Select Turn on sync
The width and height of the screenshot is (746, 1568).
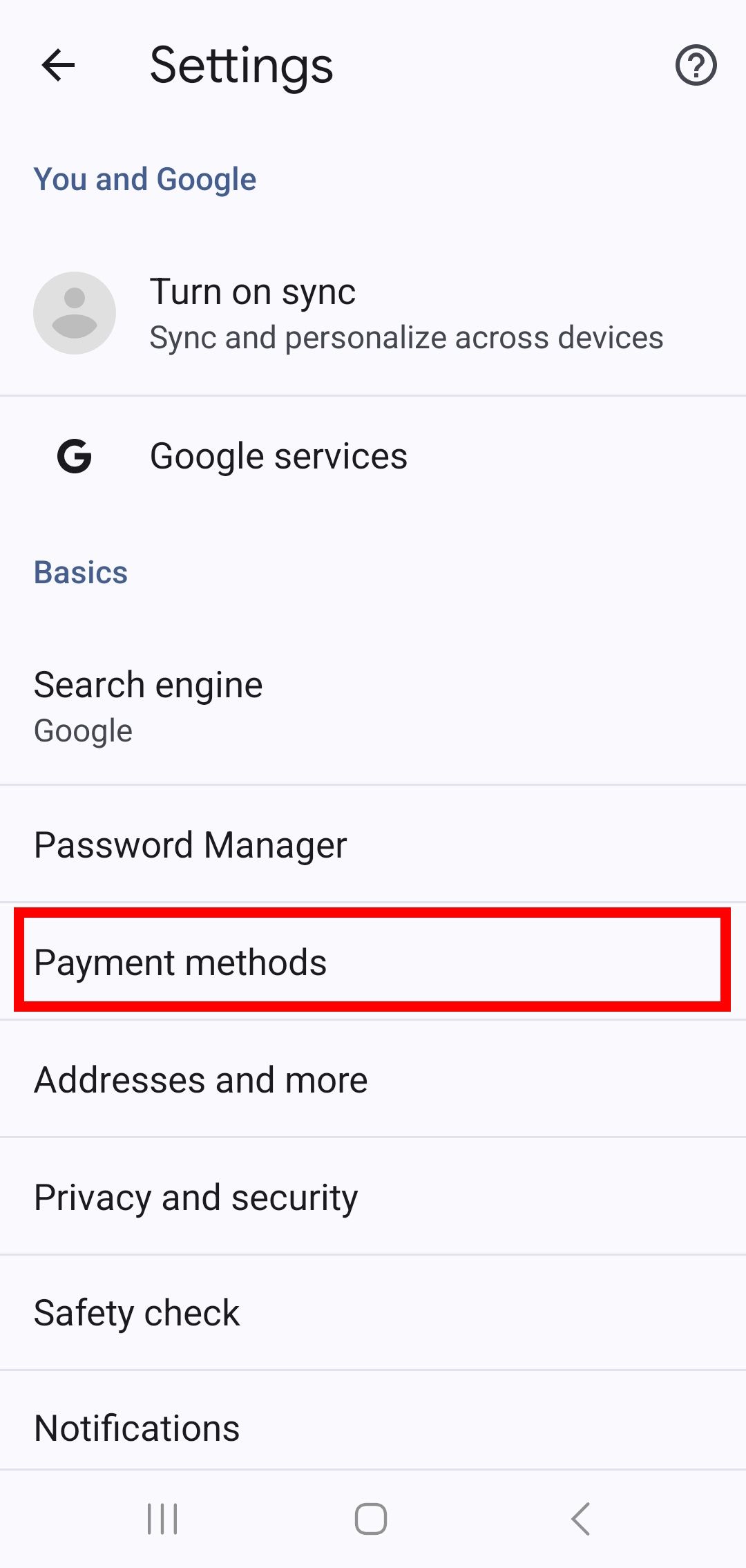pyautogui.click(x=252, y=291)
